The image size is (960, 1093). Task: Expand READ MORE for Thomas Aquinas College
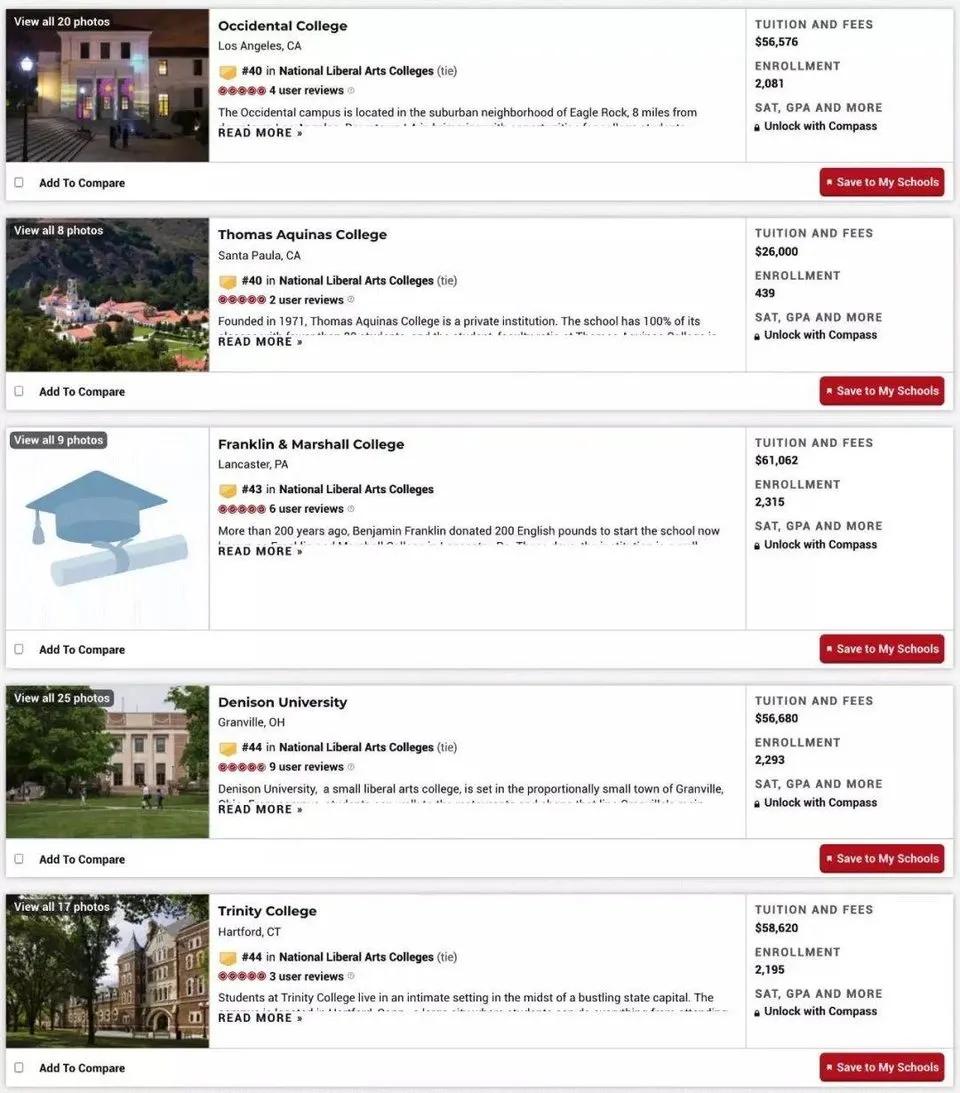(x=260, y=342)
